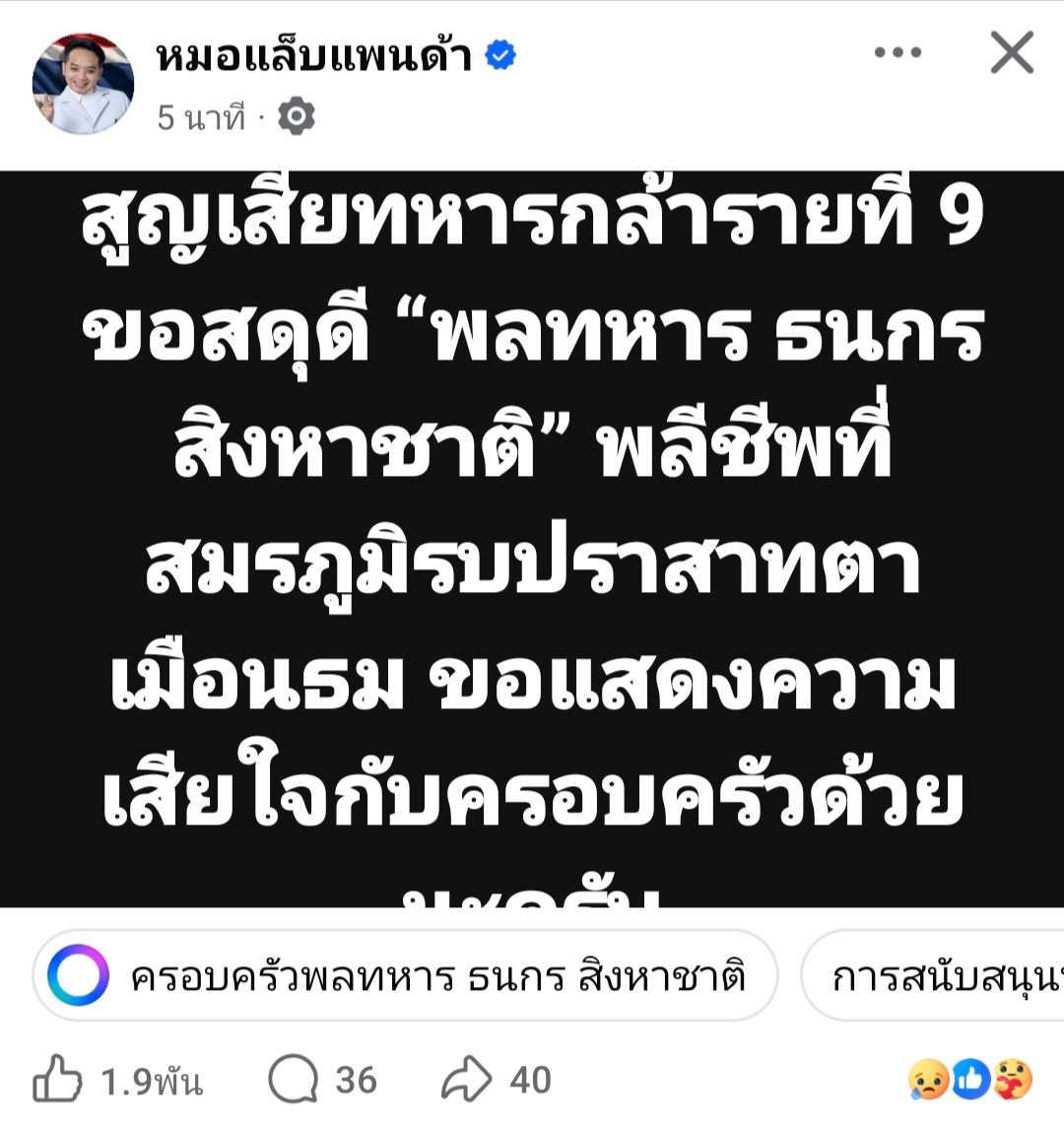Open the comments on this post
The width and height of the screenshot is (1064, 1129).
[x=295, y=1081]
